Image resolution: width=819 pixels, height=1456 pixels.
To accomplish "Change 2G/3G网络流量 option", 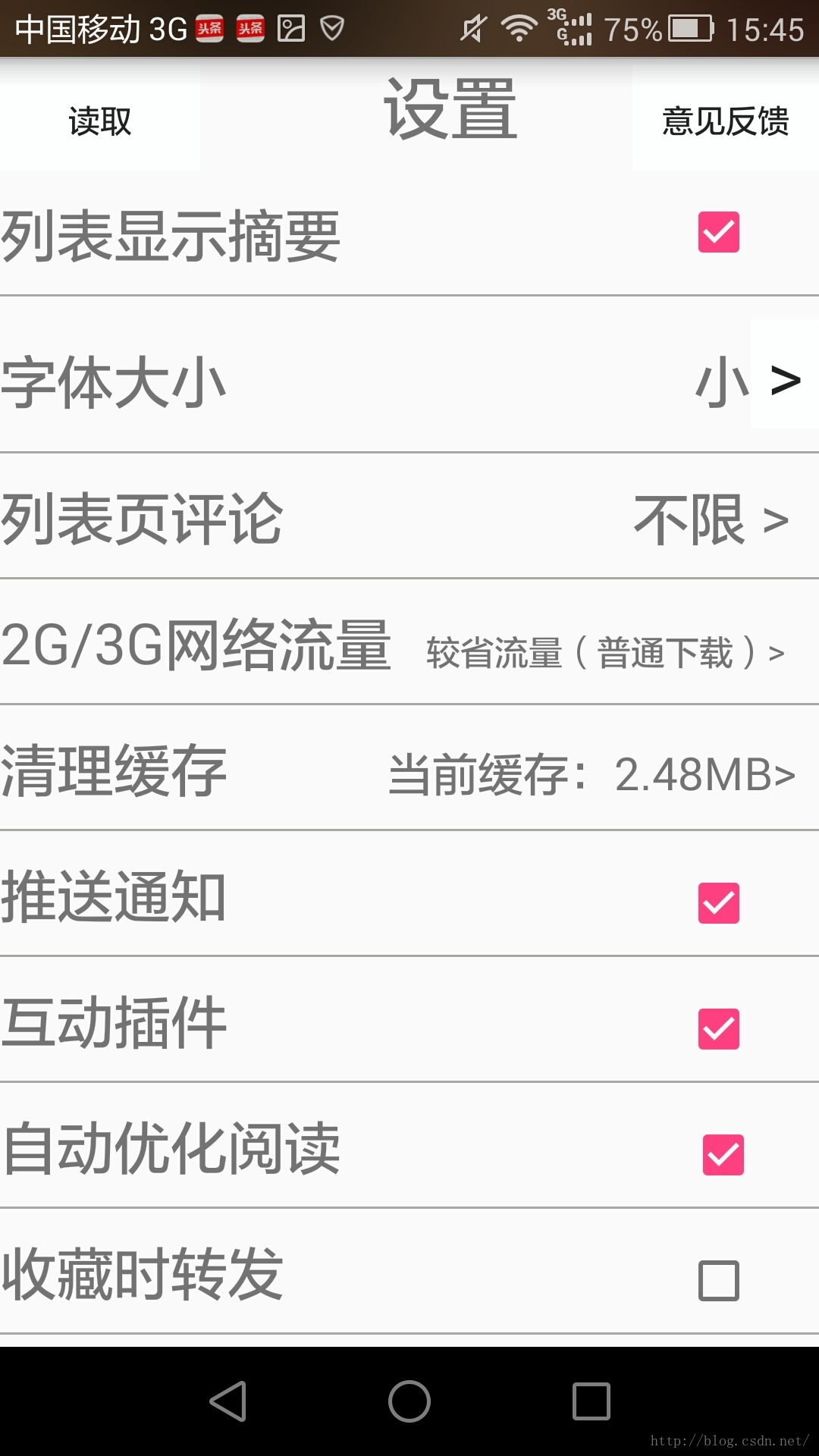I will tap(604, 653).
